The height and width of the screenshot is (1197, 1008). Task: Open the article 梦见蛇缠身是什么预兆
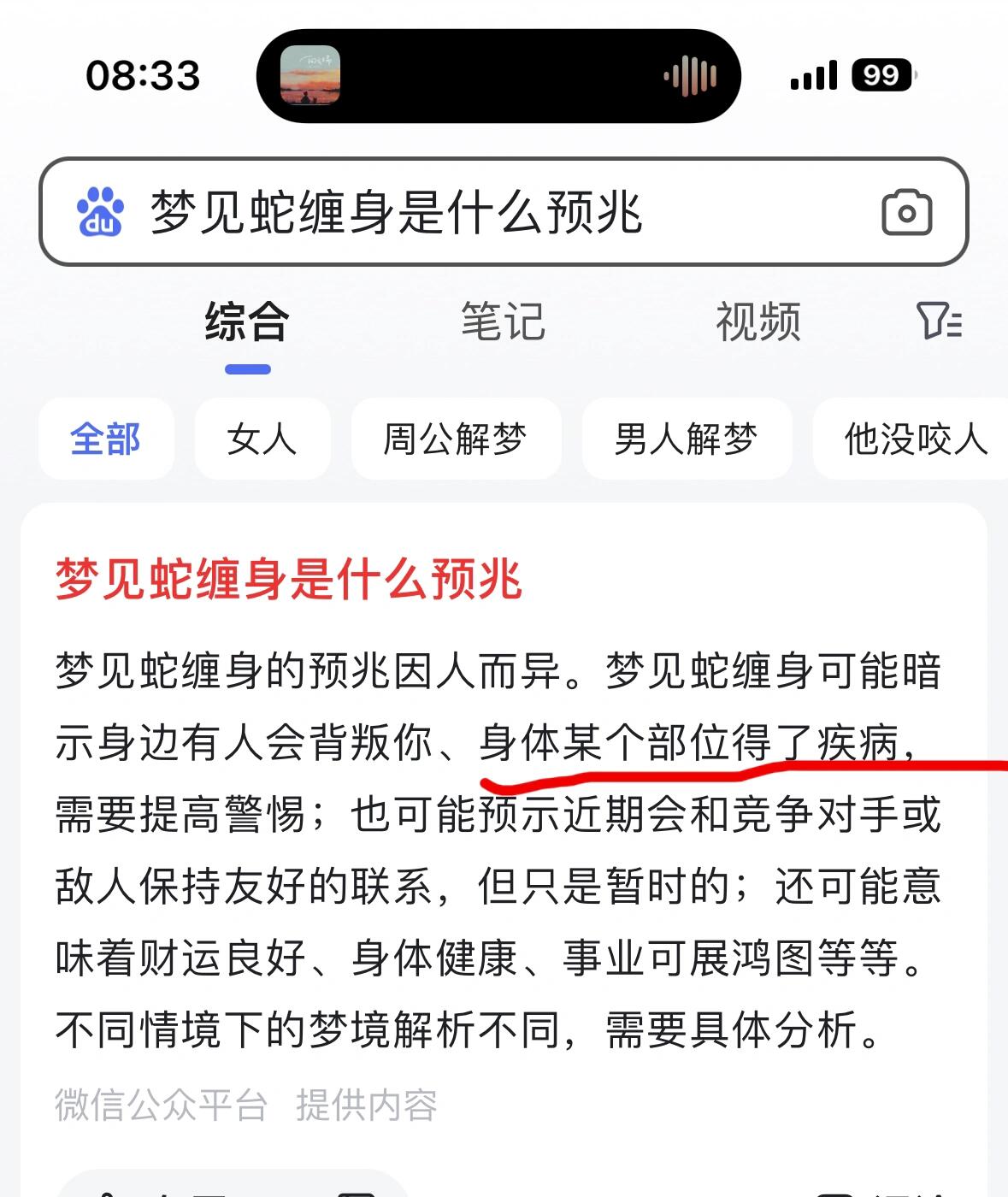click(x=292, y=578)
